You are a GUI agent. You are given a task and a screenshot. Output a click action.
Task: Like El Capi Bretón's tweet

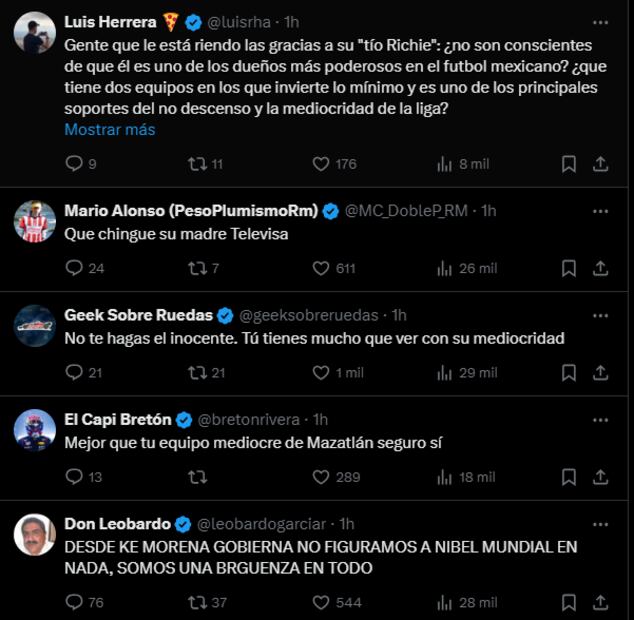321,477
